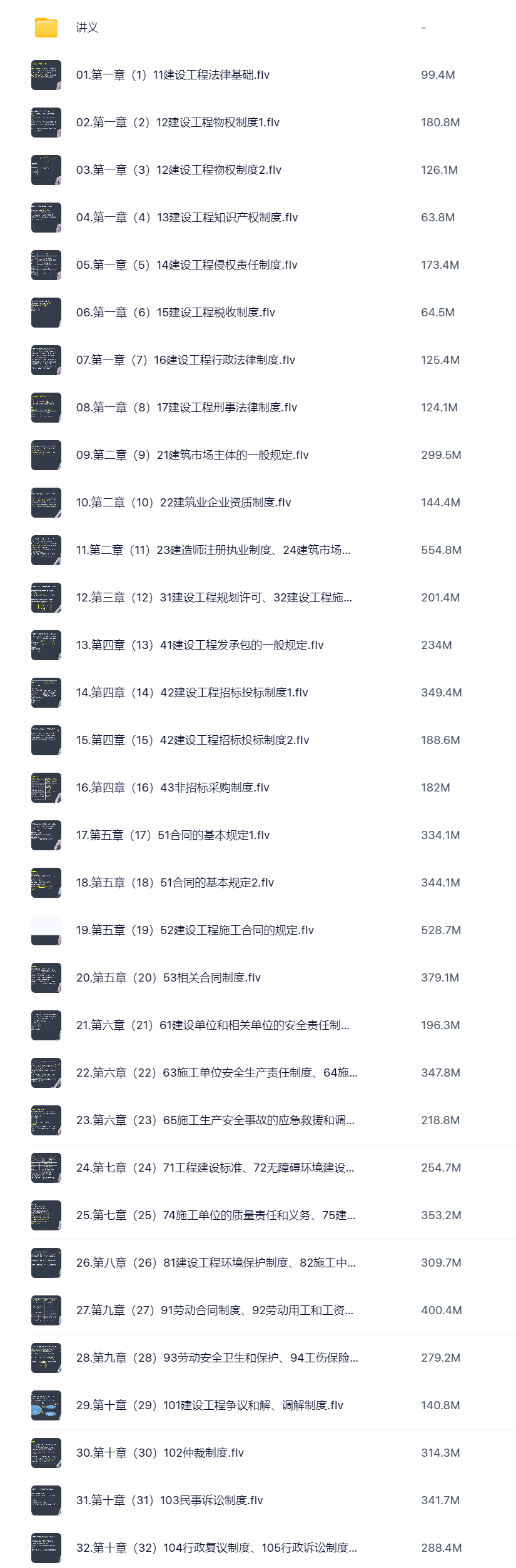Open 13 建设工程发承包的一般规定 file
The width and height of the screenshot is (516, 1568).
(200, 645)
